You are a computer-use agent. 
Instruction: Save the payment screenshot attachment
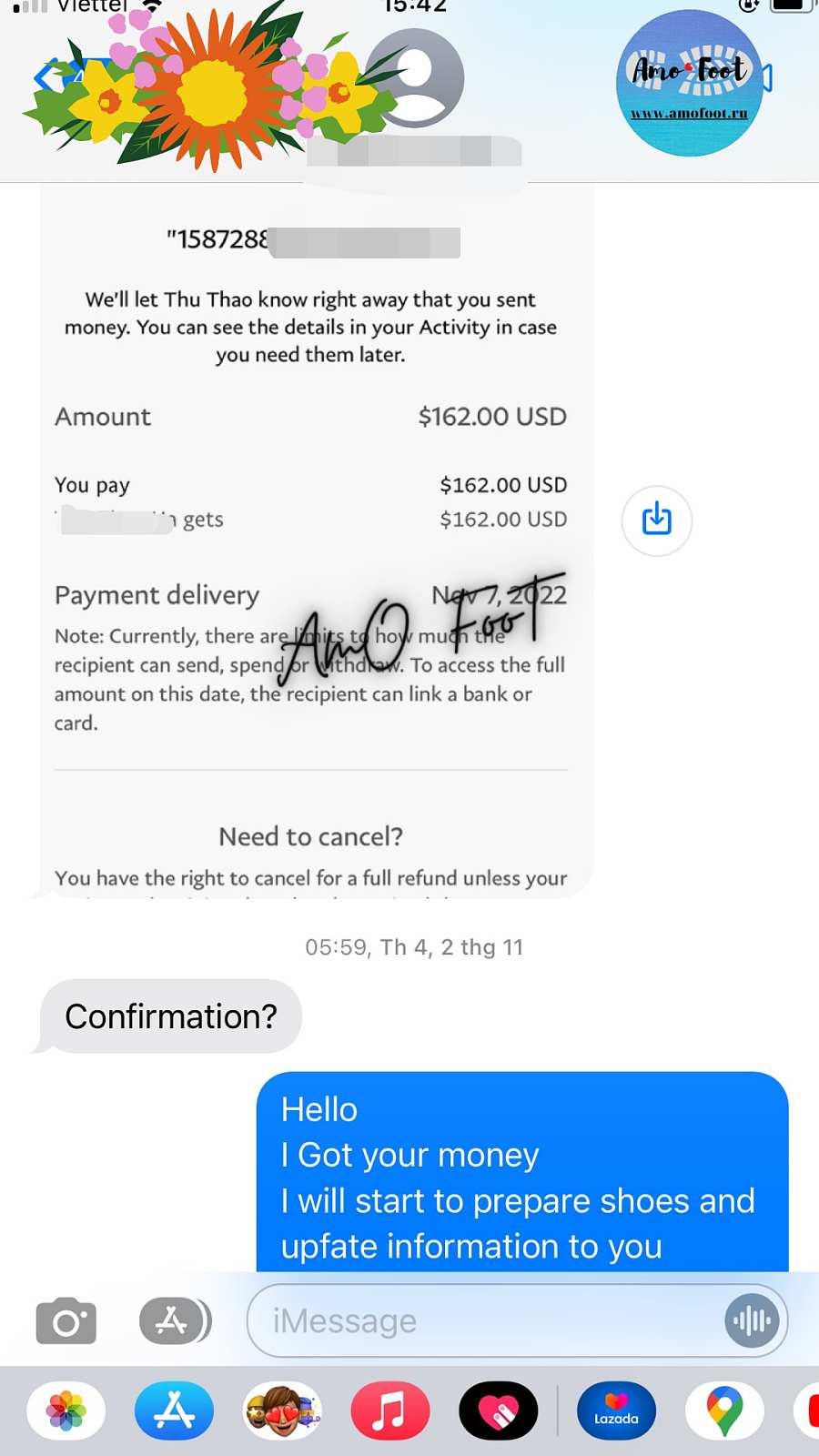(x=656, y=520)
